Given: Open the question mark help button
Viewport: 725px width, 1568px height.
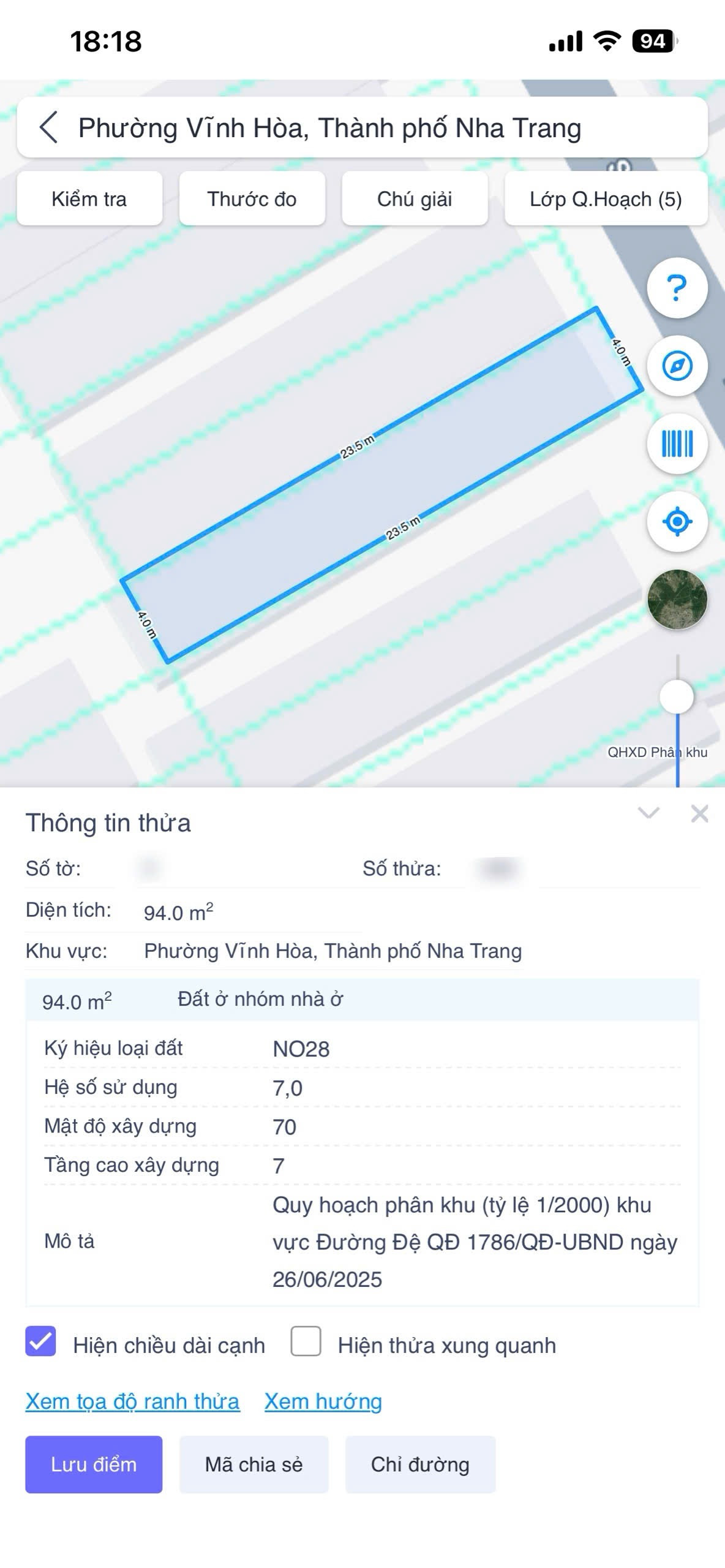Looking at the screenshot, I should pyautogui.click(x=677, y=288).
